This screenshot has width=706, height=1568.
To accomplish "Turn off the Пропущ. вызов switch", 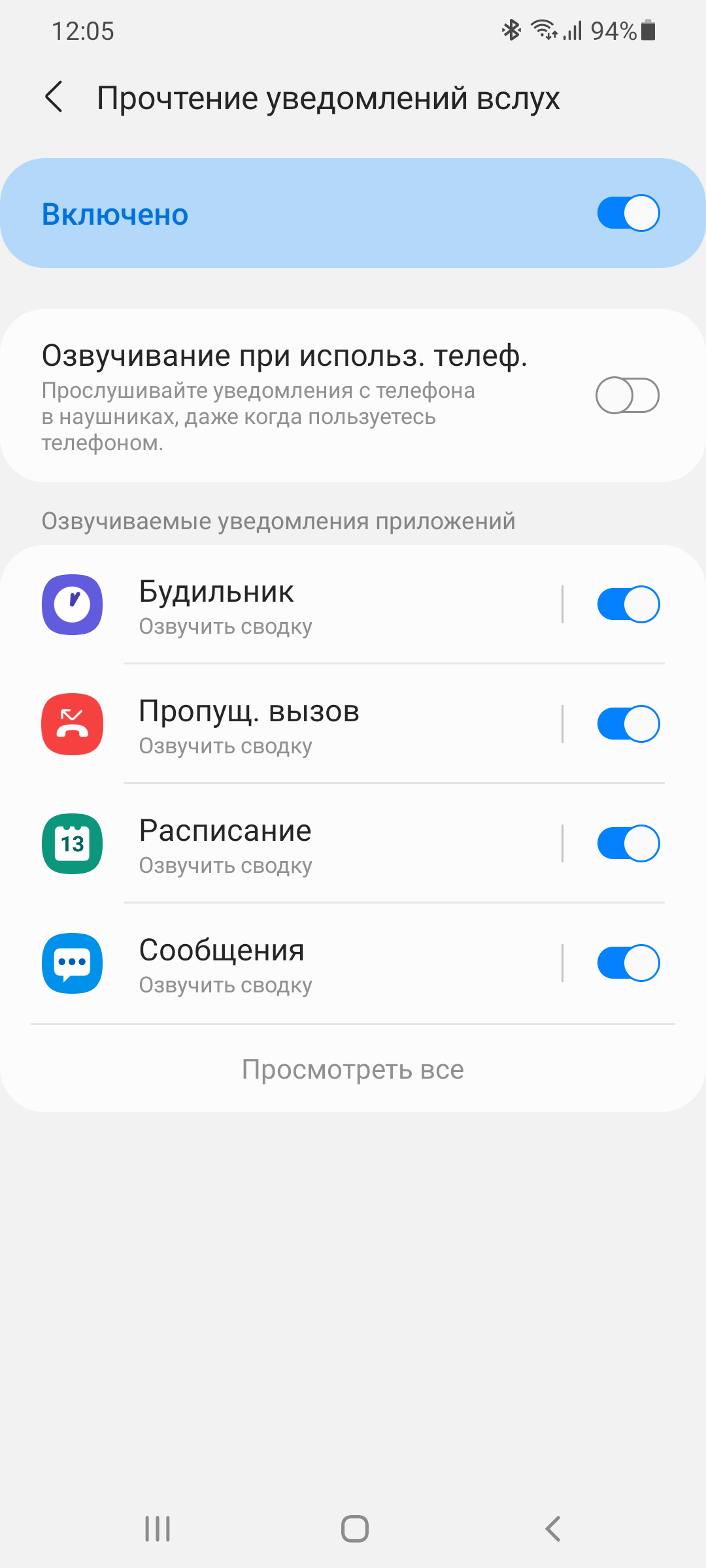I will (628, 725).
